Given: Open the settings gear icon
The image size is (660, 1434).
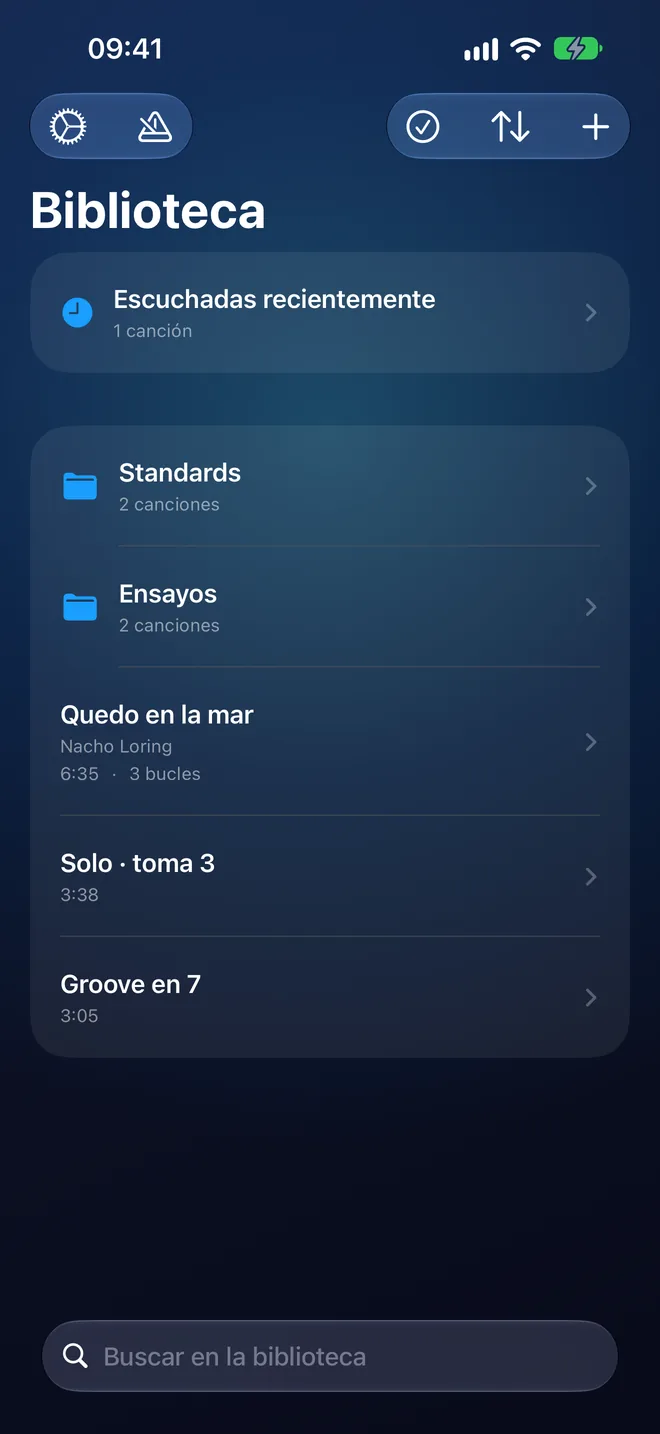Looking at the screenshot, I should tap(69, 127).
